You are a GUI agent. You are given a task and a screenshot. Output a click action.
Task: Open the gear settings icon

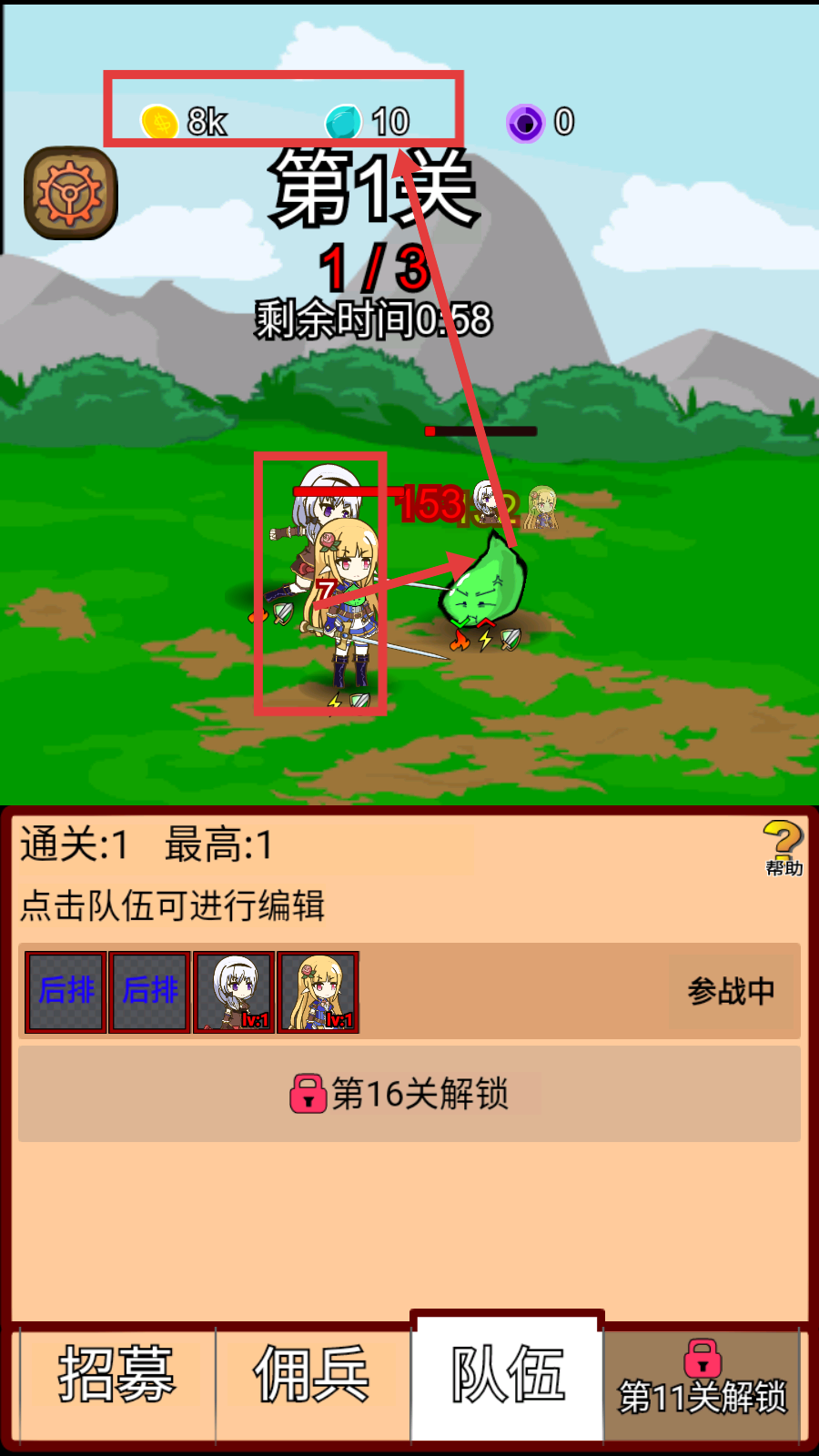click(71, 193)
